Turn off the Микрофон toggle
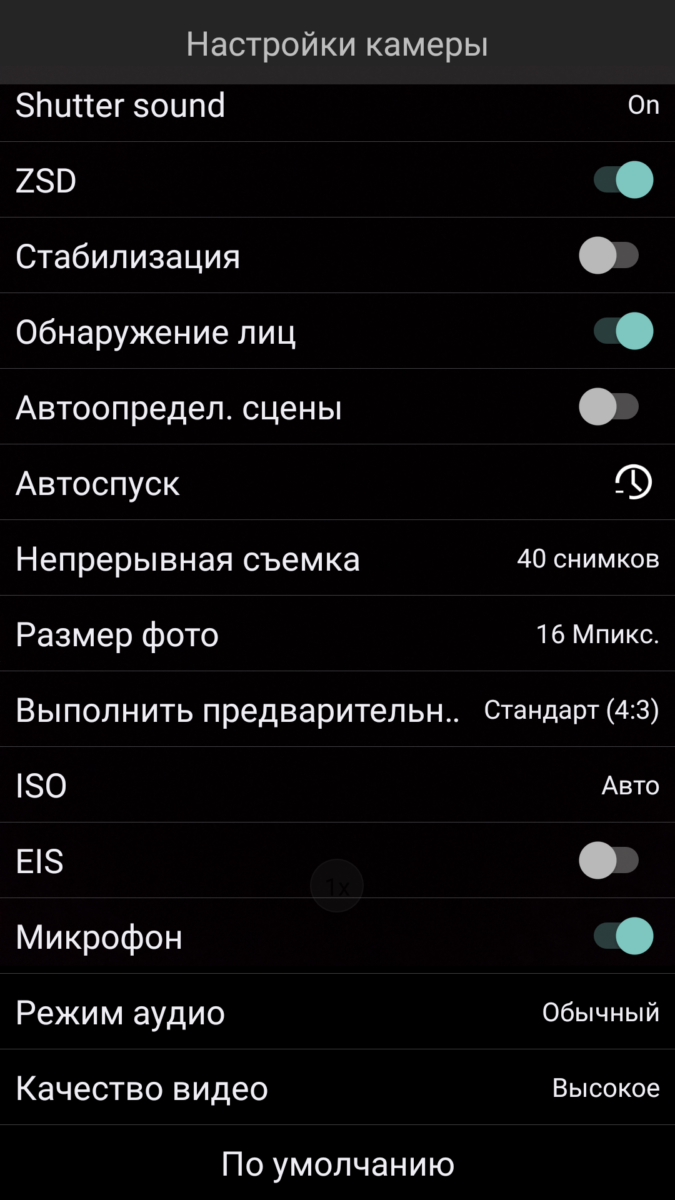Image resolution: width=675 pixels, height=1200 pixels. click(x=623, y=937)
